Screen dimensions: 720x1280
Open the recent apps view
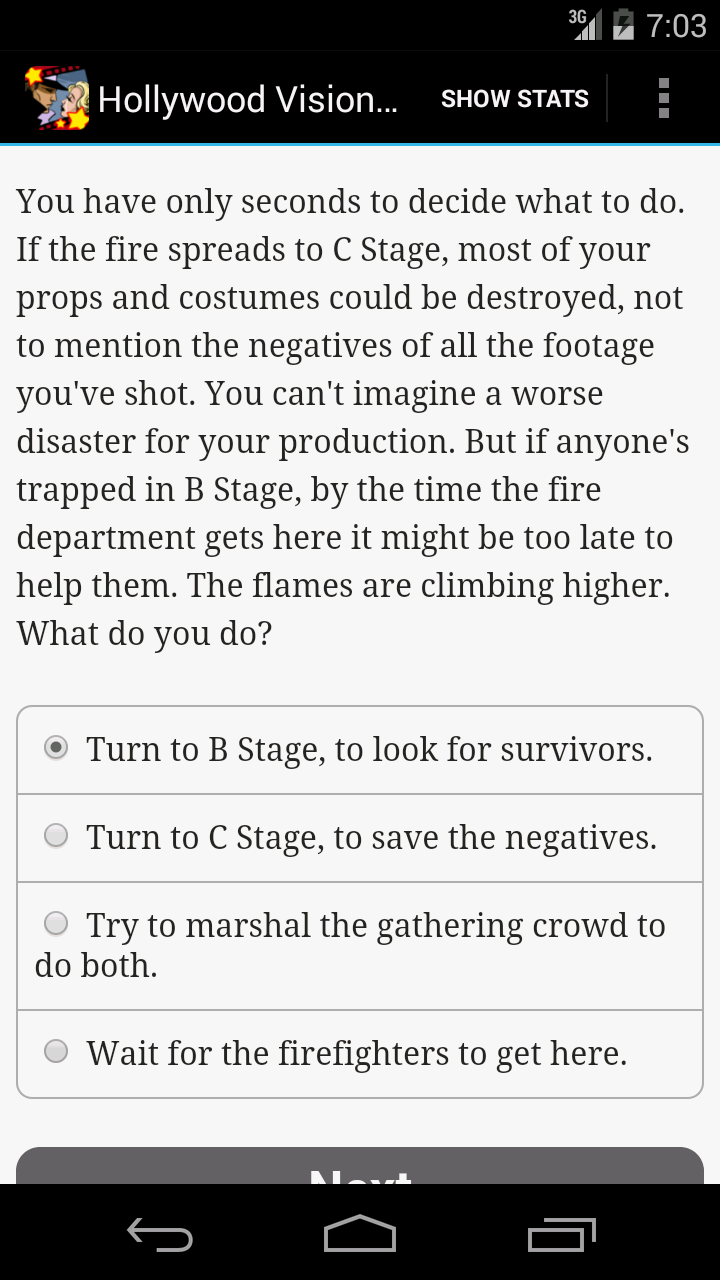tap(561, 1234)
